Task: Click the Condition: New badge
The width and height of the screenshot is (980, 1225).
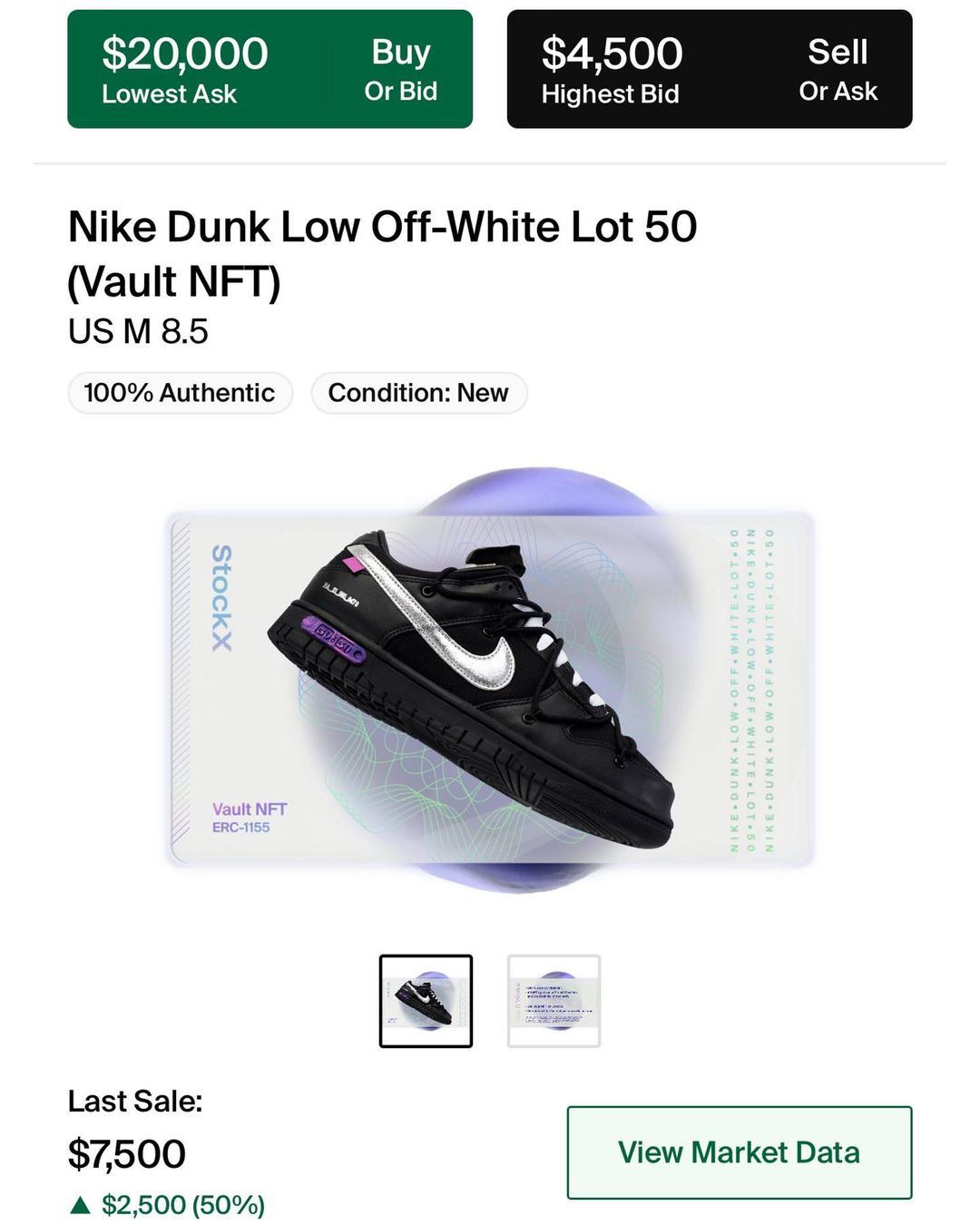Action: 418,393
